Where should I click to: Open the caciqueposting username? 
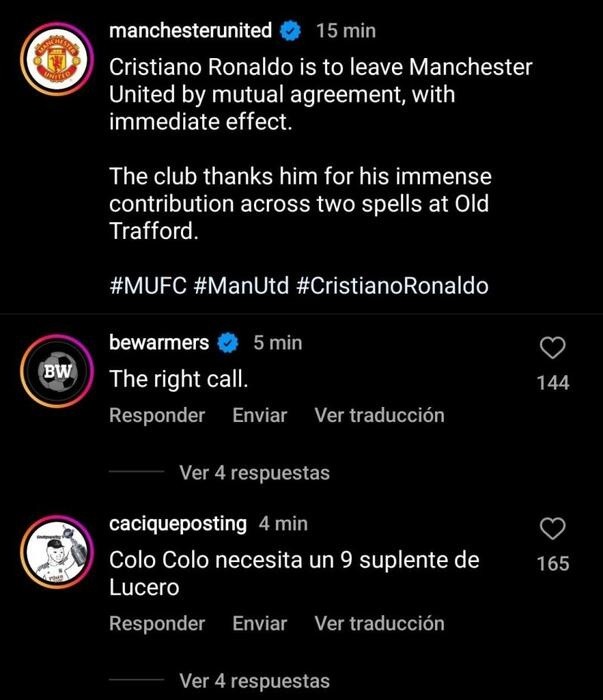[x=178, y=523]
